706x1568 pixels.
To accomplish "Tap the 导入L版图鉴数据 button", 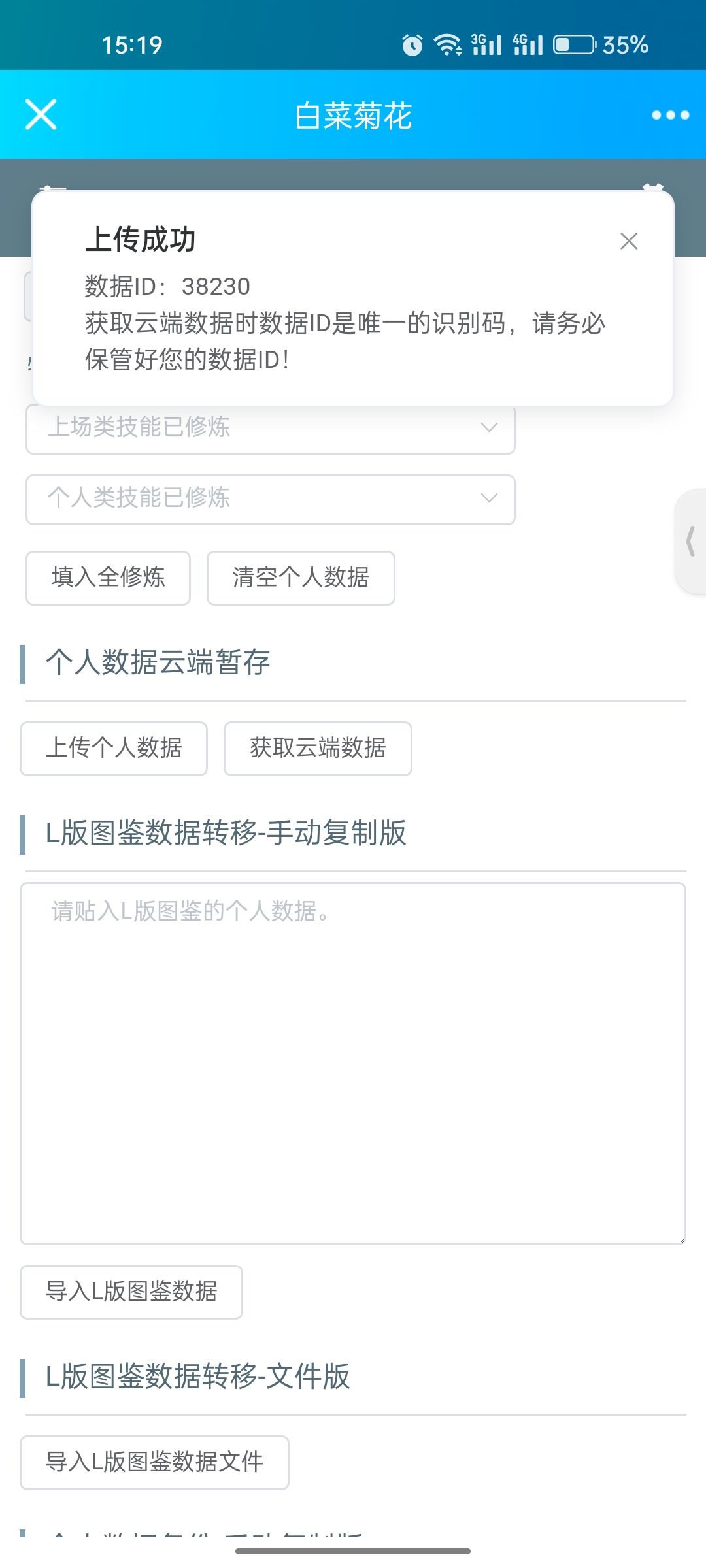I will pos(131,1292).
